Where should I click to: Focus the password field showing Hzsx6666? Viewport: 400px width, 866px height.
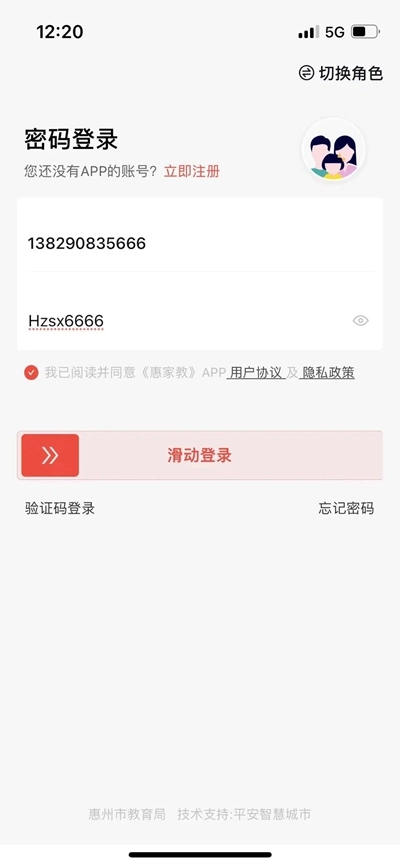coord(185,321)
